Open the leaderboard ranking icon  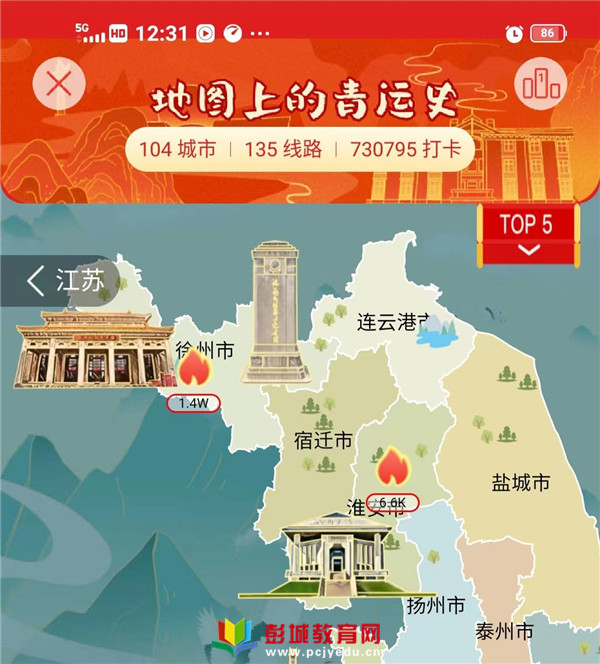pos(539,83)
